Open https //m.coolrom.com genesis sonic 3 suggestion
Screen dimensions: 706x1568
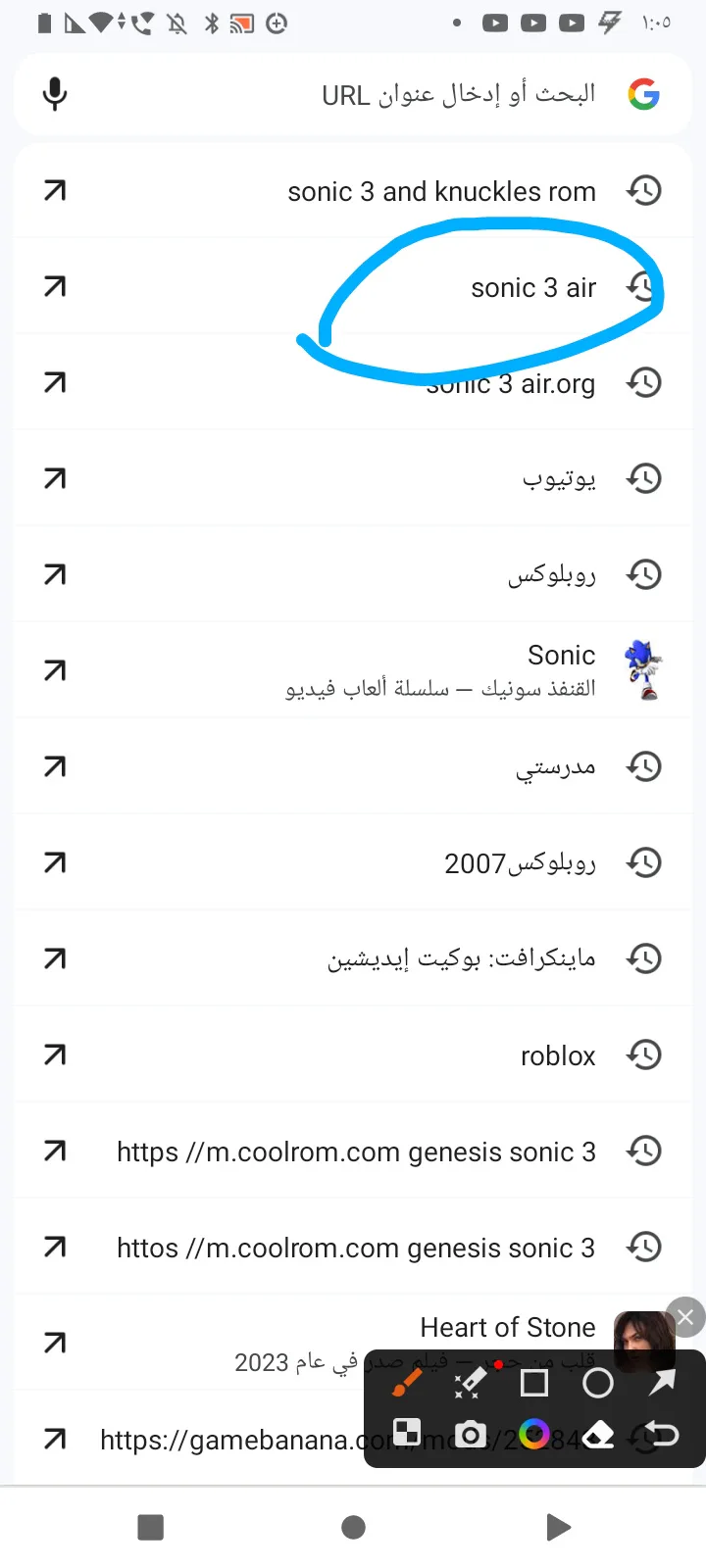(x=353, y=1151)
